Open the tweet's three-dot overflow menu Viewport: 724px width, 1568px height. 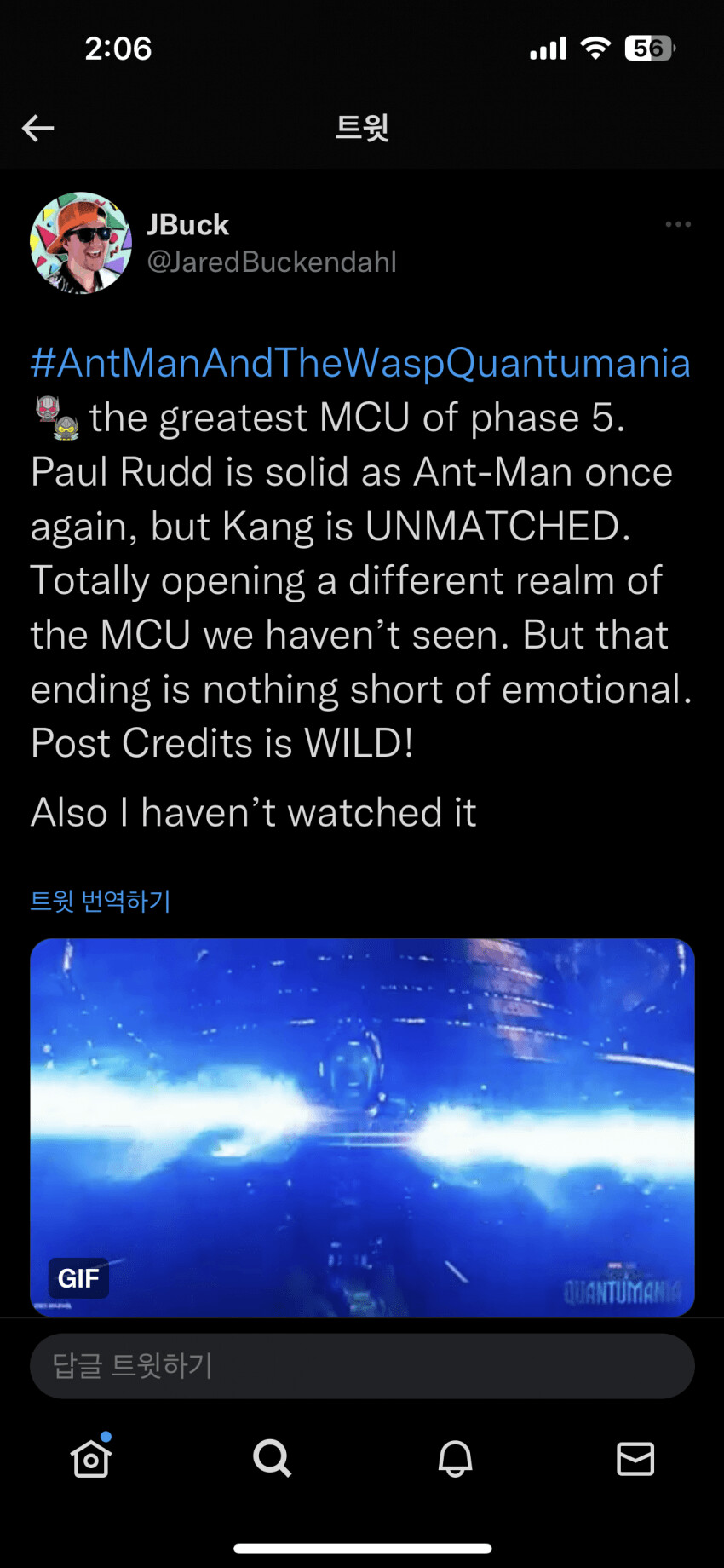pos(678,224)
